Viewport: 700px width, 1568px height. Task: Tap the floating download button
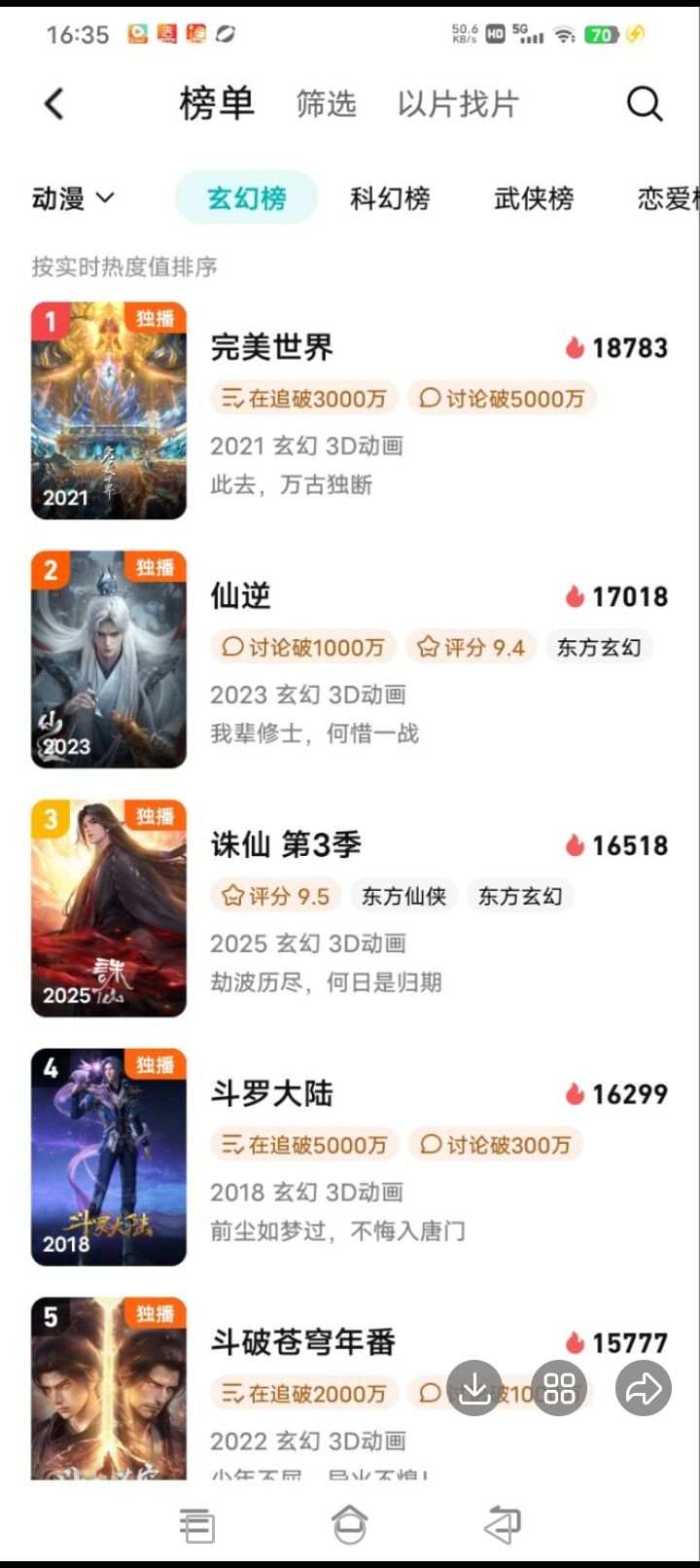474,1388
